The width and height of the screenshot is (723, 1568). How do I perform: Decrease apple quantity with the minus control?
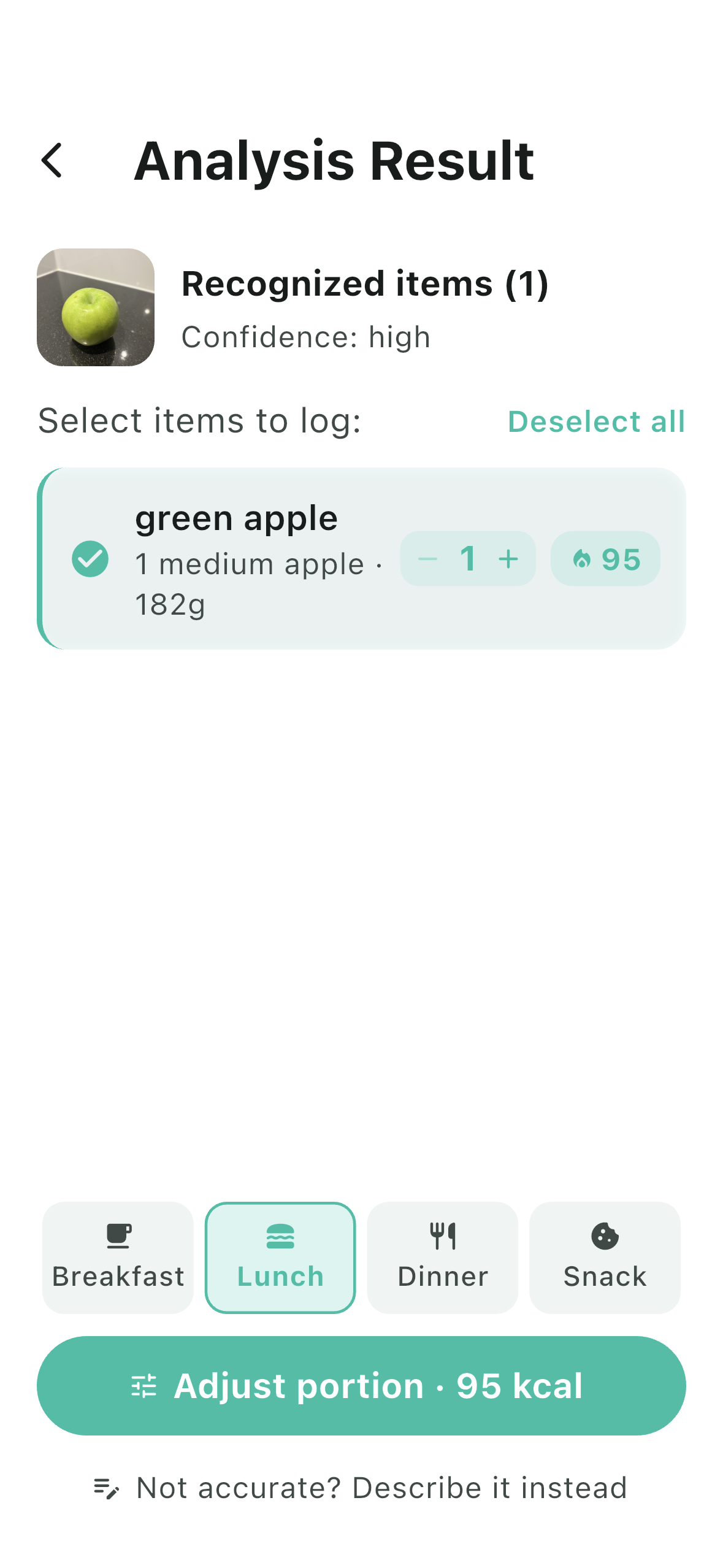pyautogui.click(x=427, y=558)
